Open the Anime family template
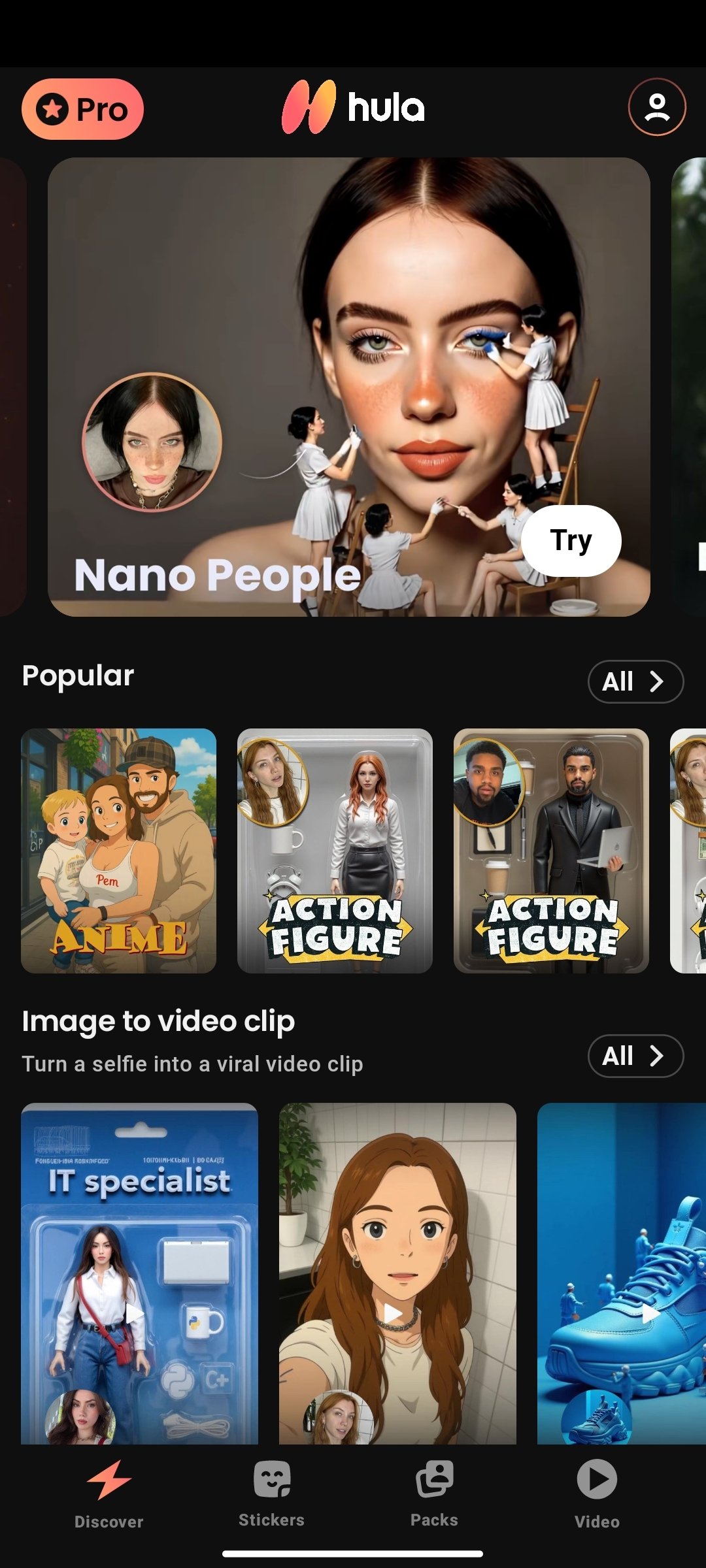Image resolution: width=706 pixels, height=1568 pixels. [x=118, y=851]
